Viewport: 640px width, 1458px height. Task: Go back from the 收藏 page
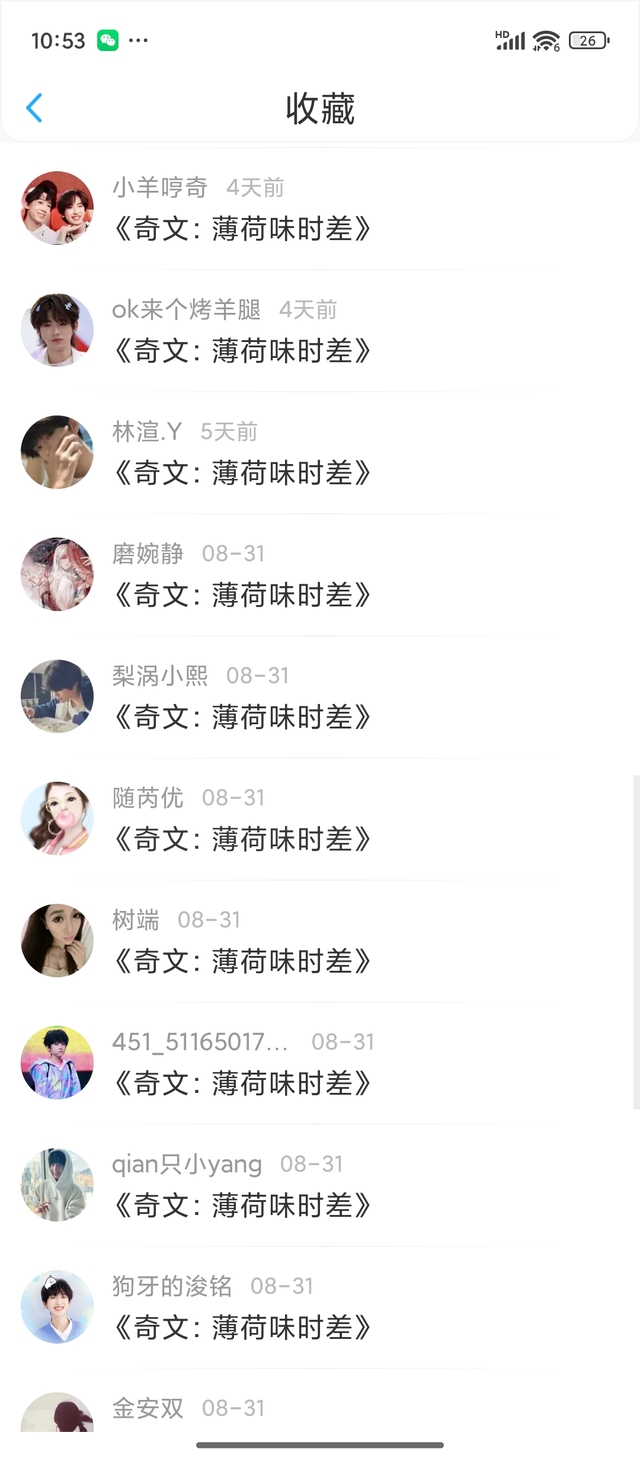(x=34, y=108)
